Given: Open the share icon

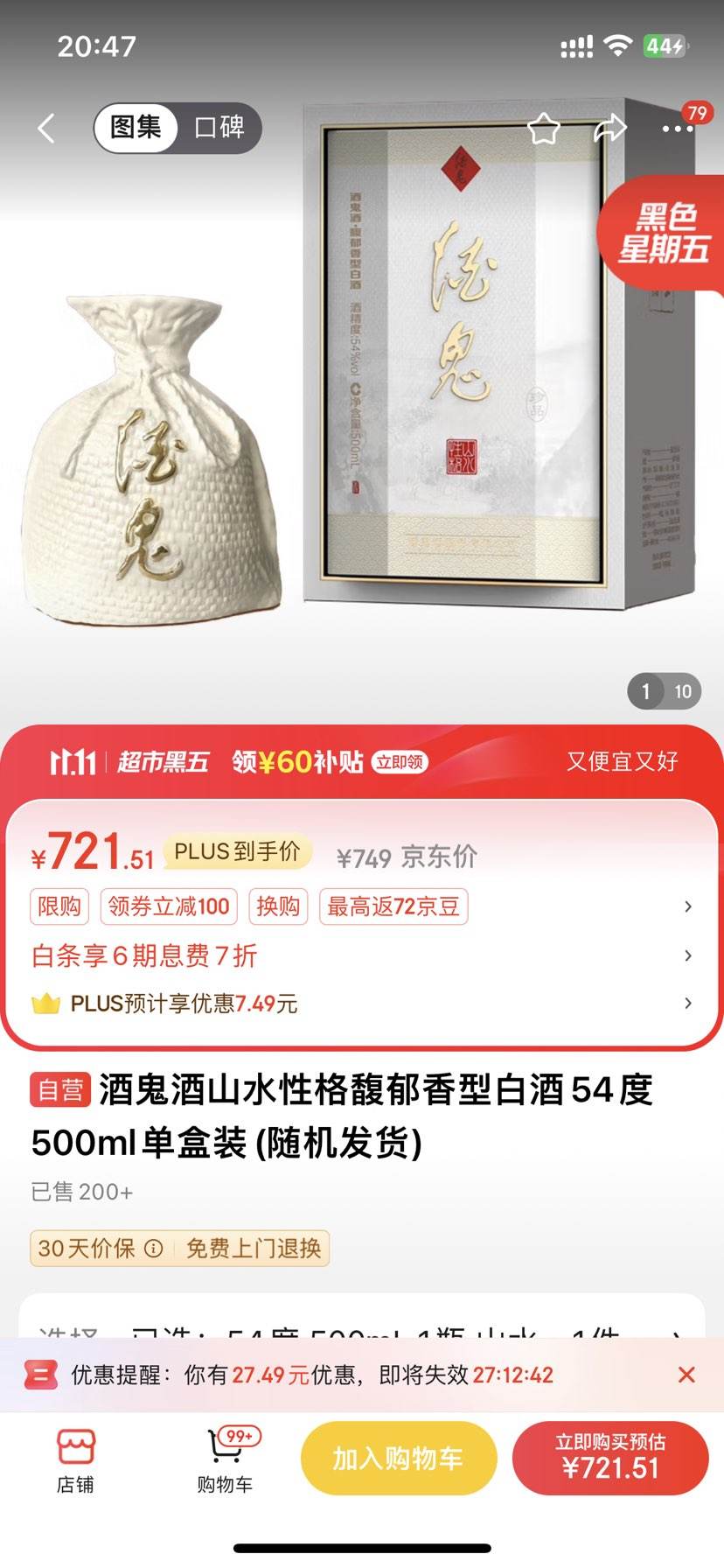Looking at the screenshot, I should [x=610, y=128].
